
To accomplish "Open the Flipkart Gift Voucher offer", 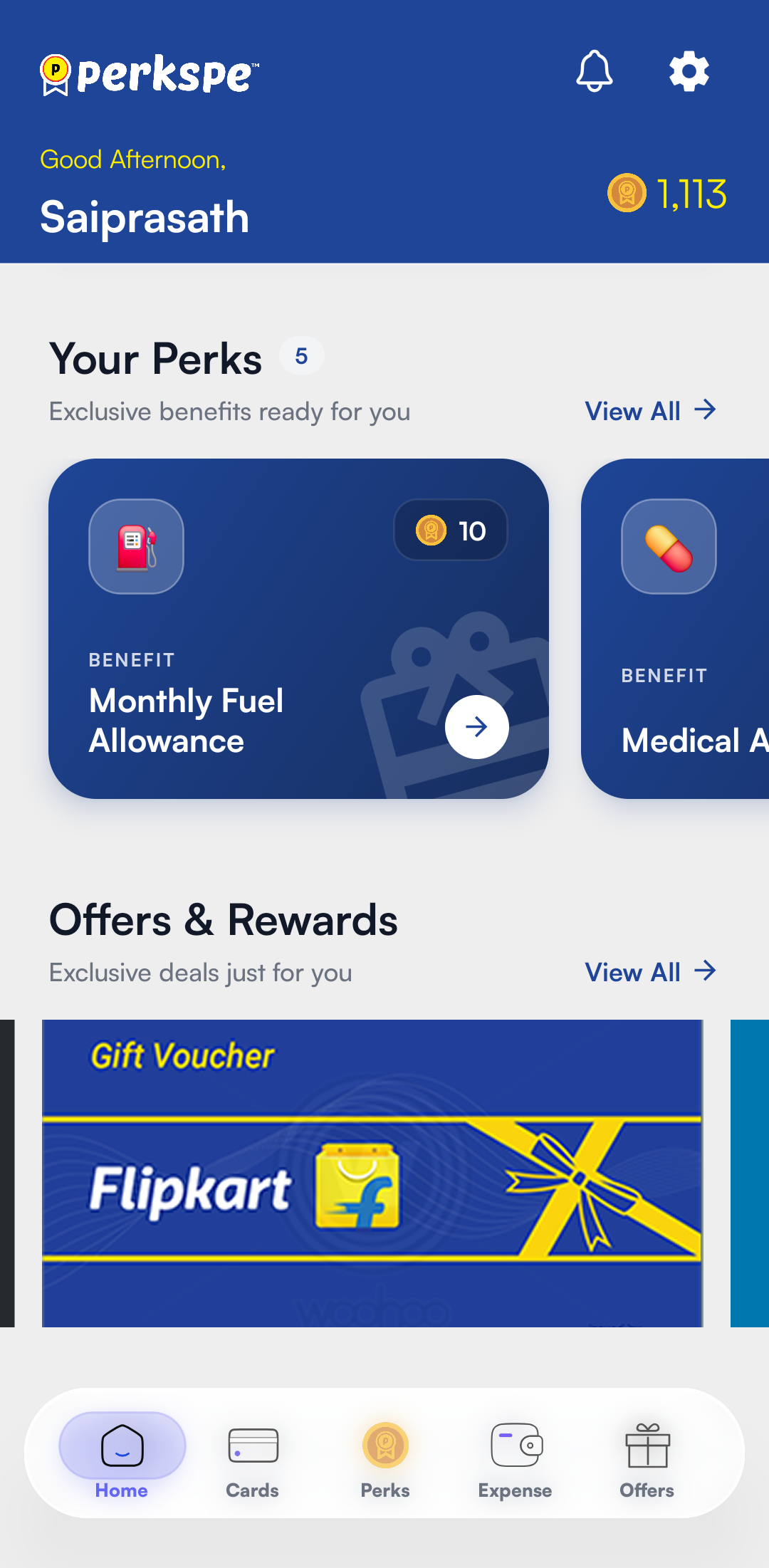I will pyautogui.click(x=372, y=1173).
